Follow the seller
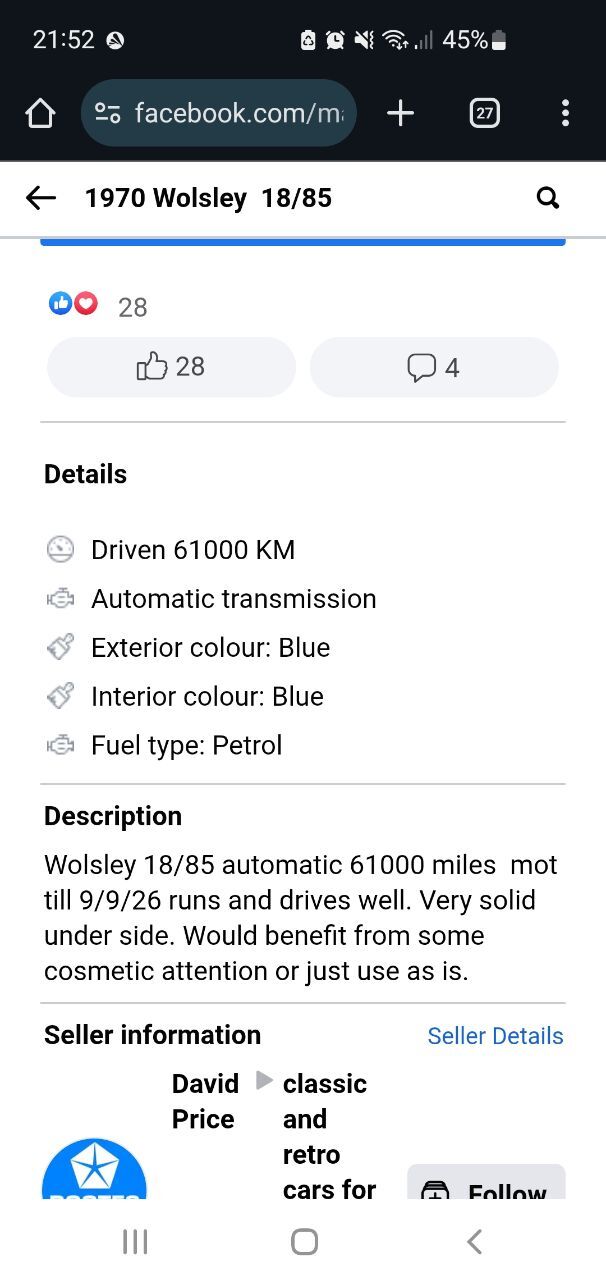The width and height of the screenshot is (606, 1280). pos(486,1185)
